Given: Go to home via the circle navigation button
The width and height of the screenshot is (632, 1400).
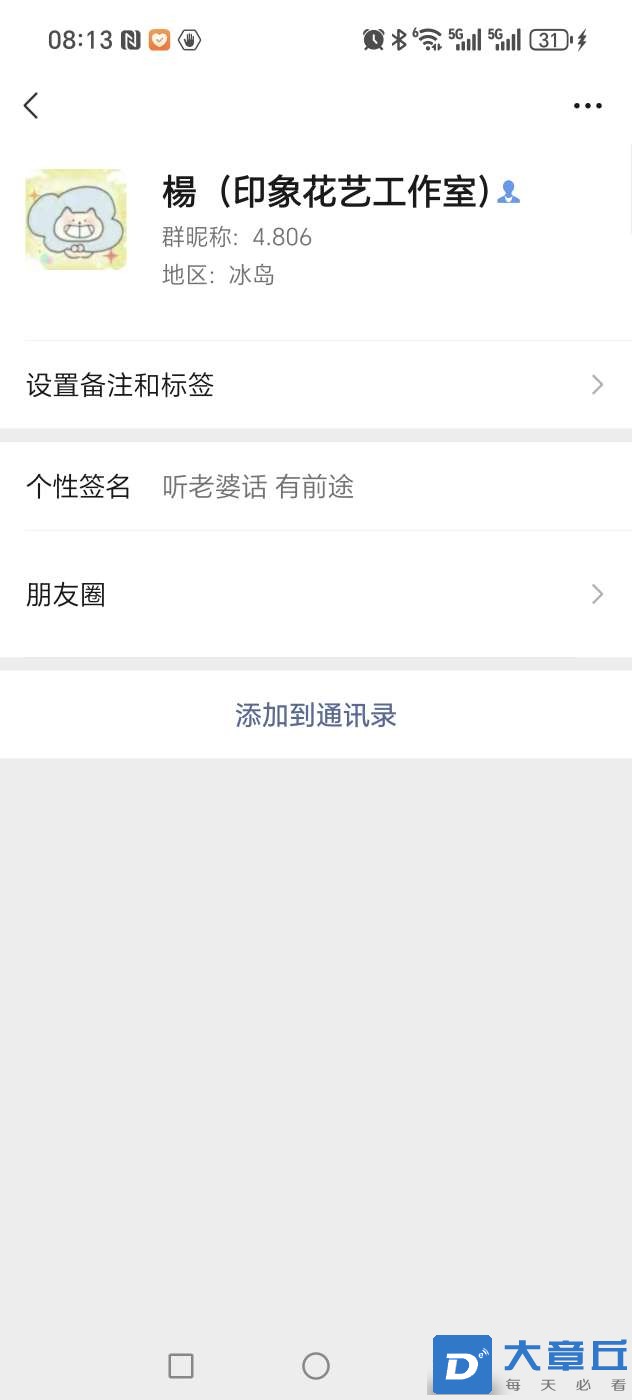Looking at the screenshot, I should click(316, 1365).
